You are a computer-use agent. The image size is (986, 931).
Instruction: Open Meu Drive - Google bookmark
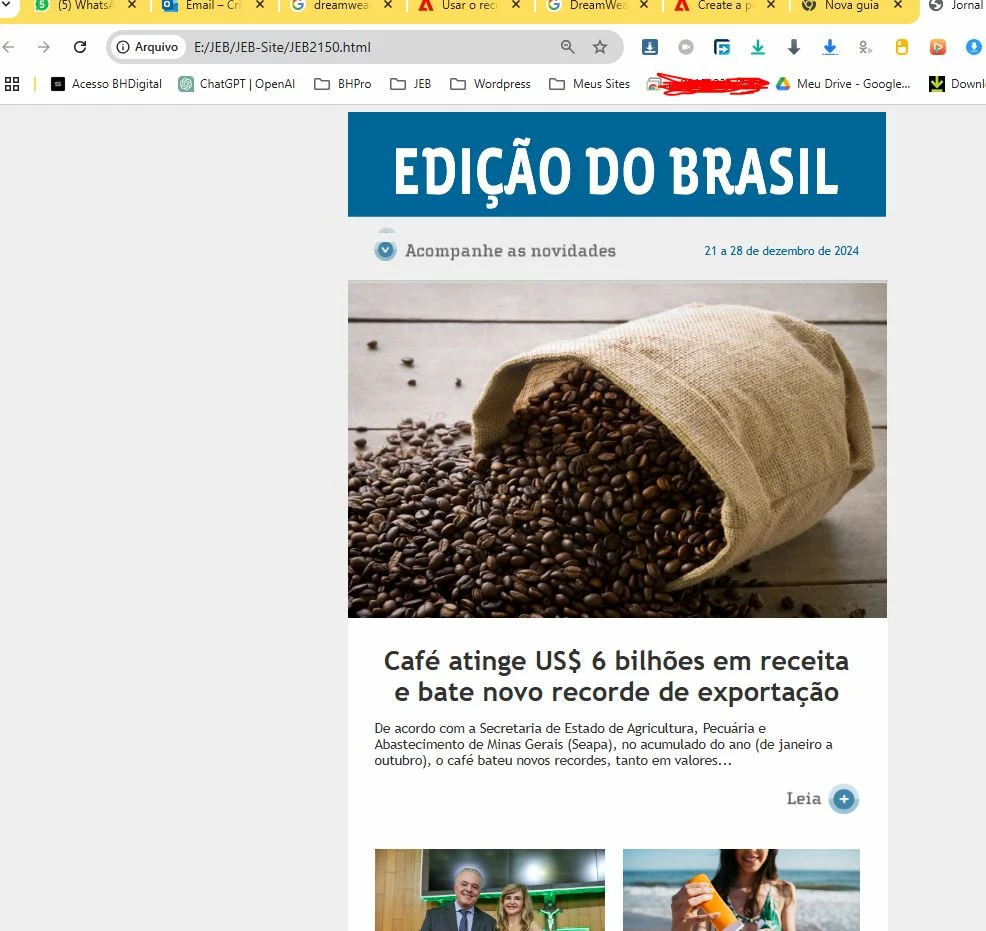click(843, 84)
